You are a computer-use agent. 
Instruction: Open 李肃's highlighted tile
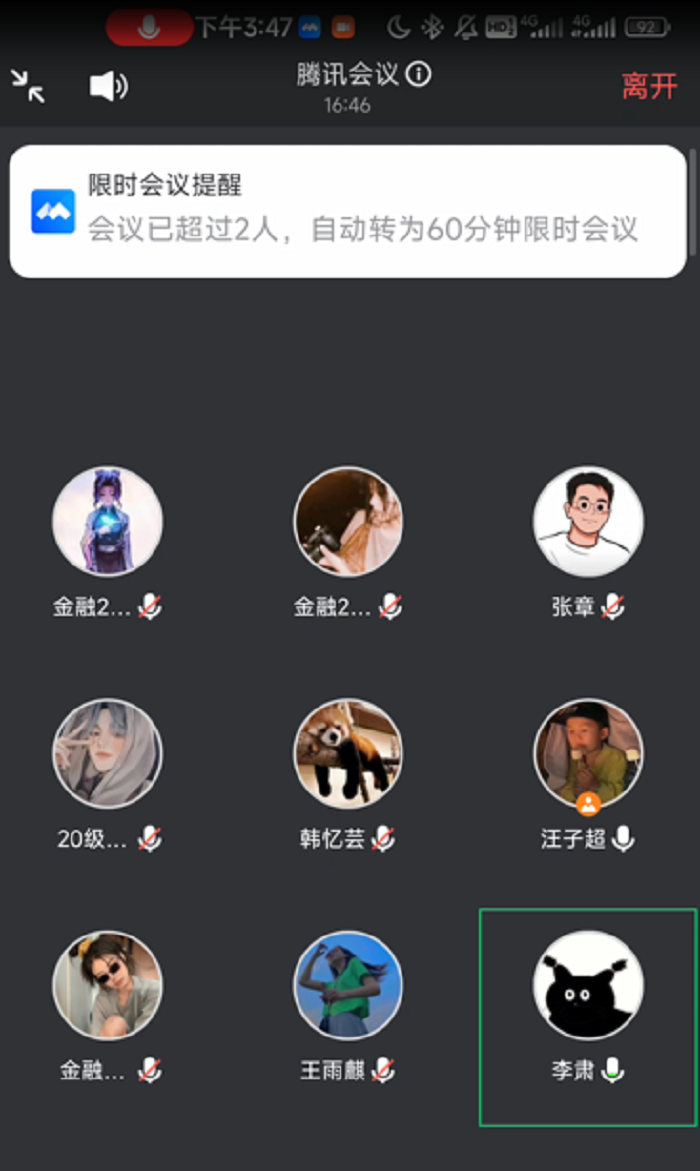[588, 1016]
